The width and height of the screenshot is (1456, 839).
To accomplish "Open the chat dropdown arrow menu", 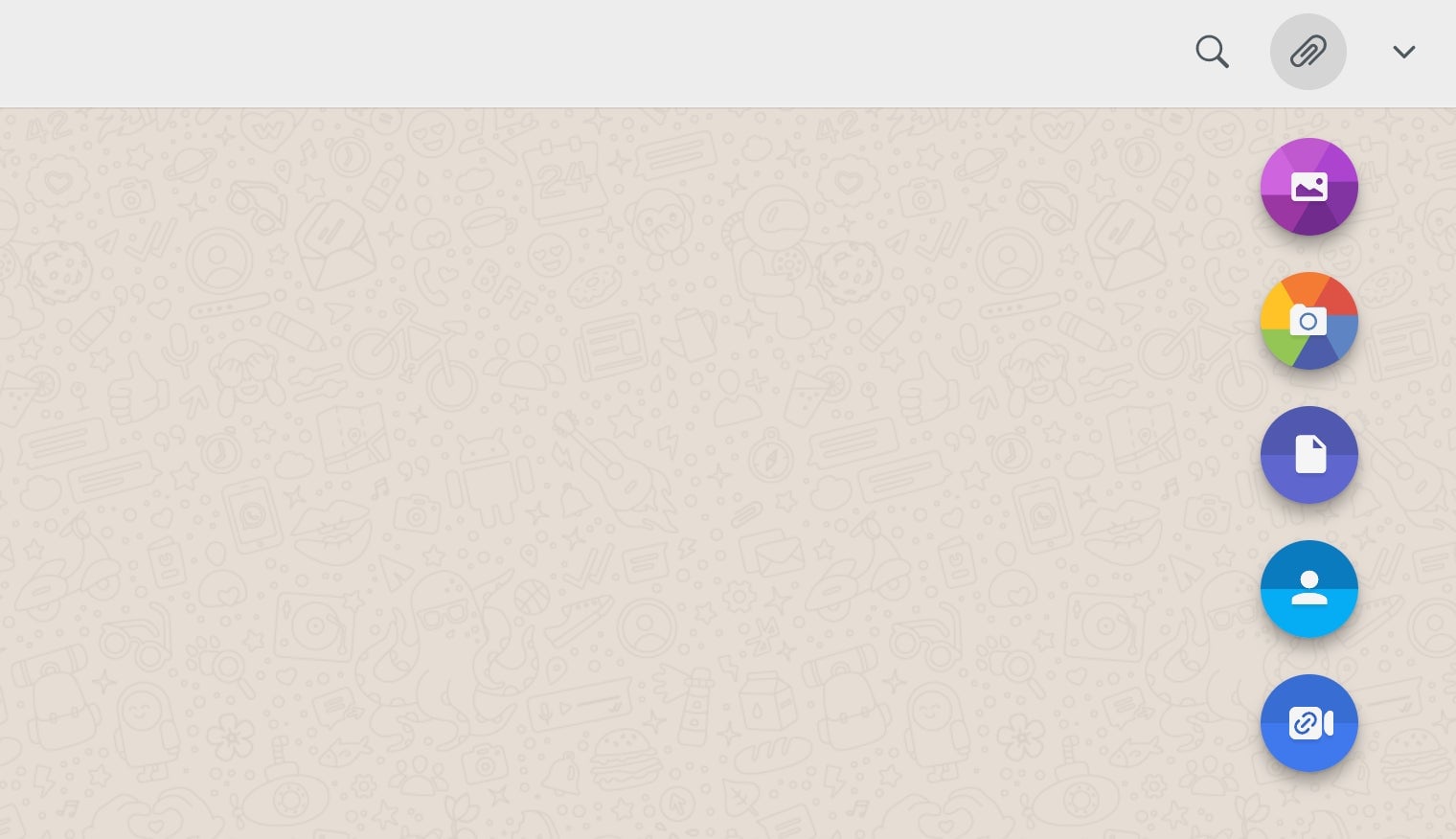I will [x=1403, y=52].
